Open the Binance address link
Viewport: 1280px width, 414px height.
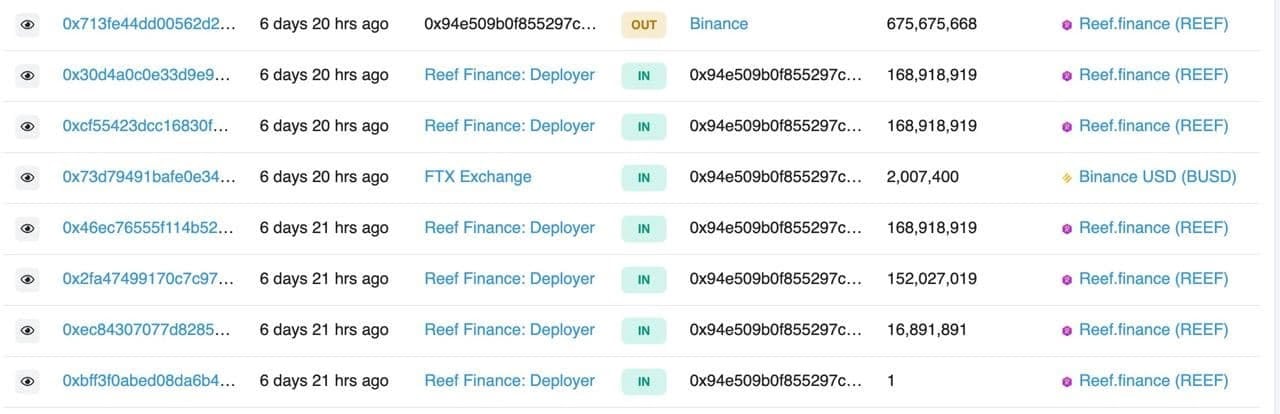[x=718, y=23]
